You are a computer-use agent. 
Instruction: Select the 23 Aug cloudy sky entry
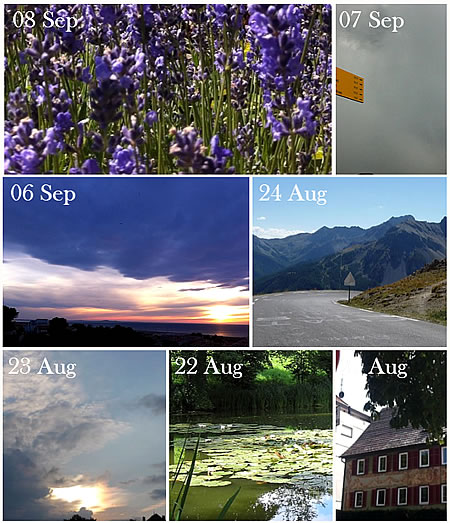tap(84, 435)
